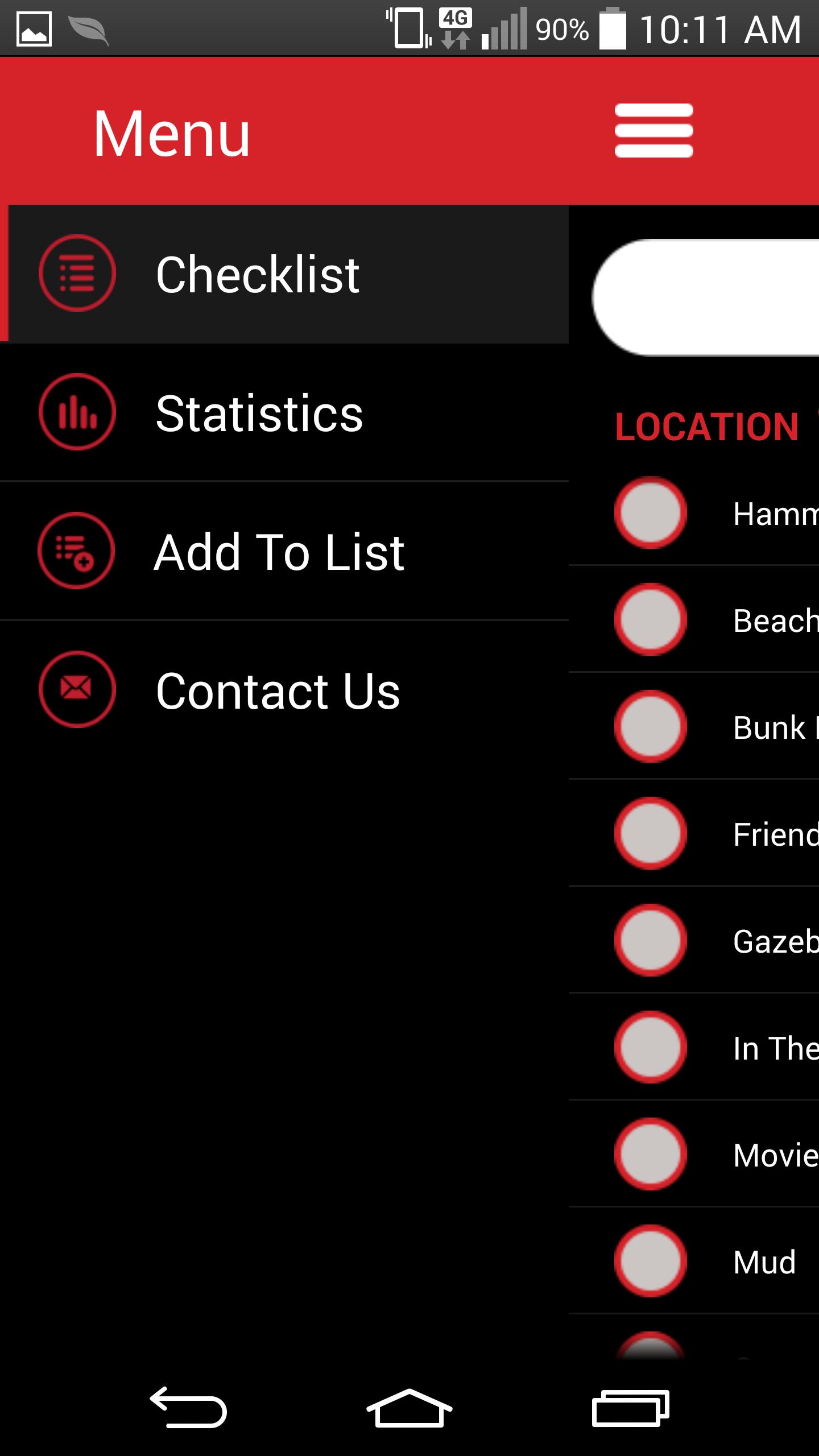
Task: Tap the leaf icon in the status bar
Action: (88, 28)
